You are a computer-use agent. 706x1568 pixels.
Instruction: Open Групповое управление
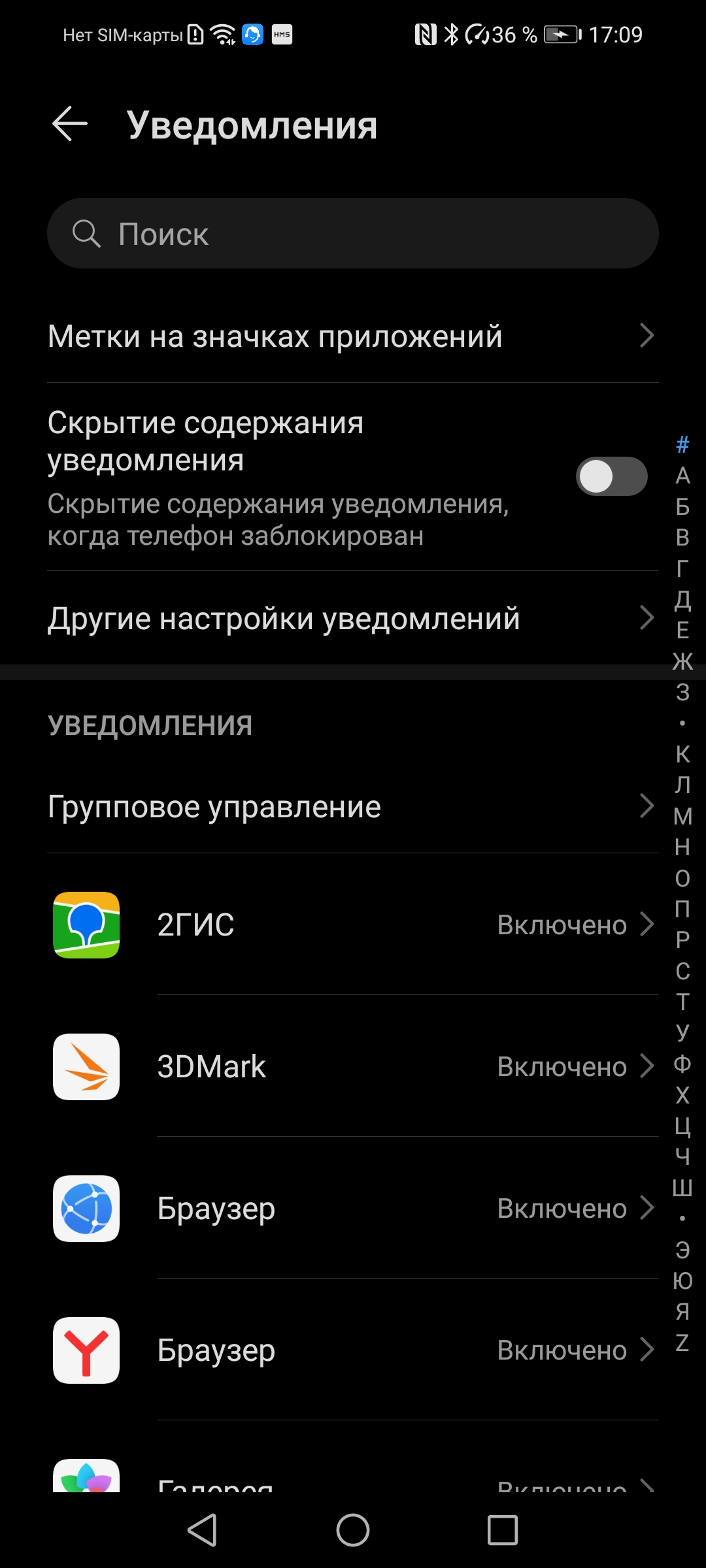click(x=353, y=806)
